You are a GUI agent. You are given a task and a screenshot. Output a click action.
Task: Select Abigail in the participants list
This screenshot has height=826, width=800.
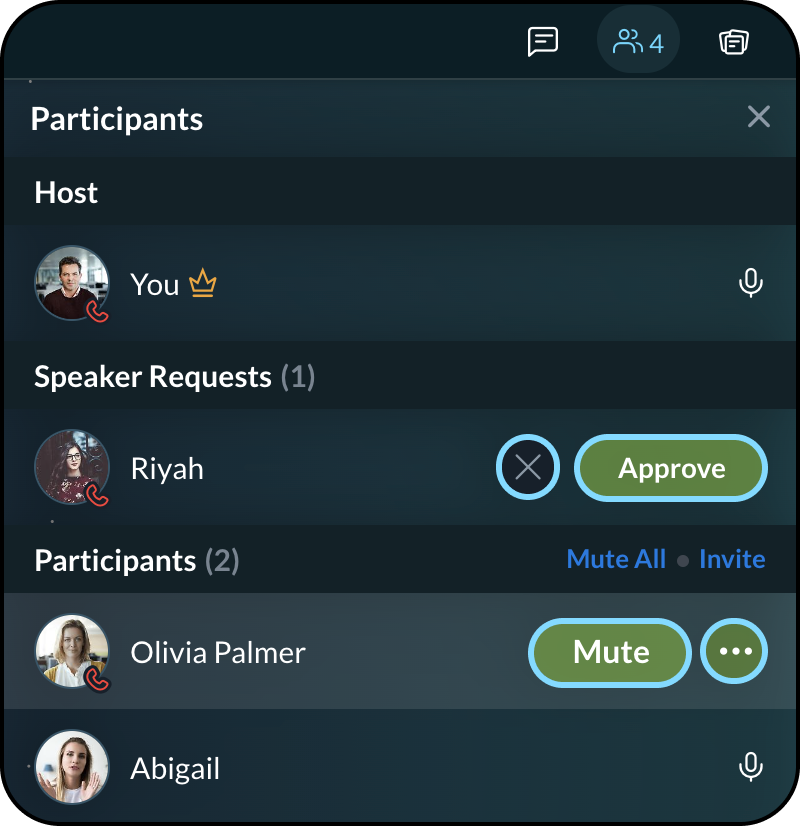(175, 768)
